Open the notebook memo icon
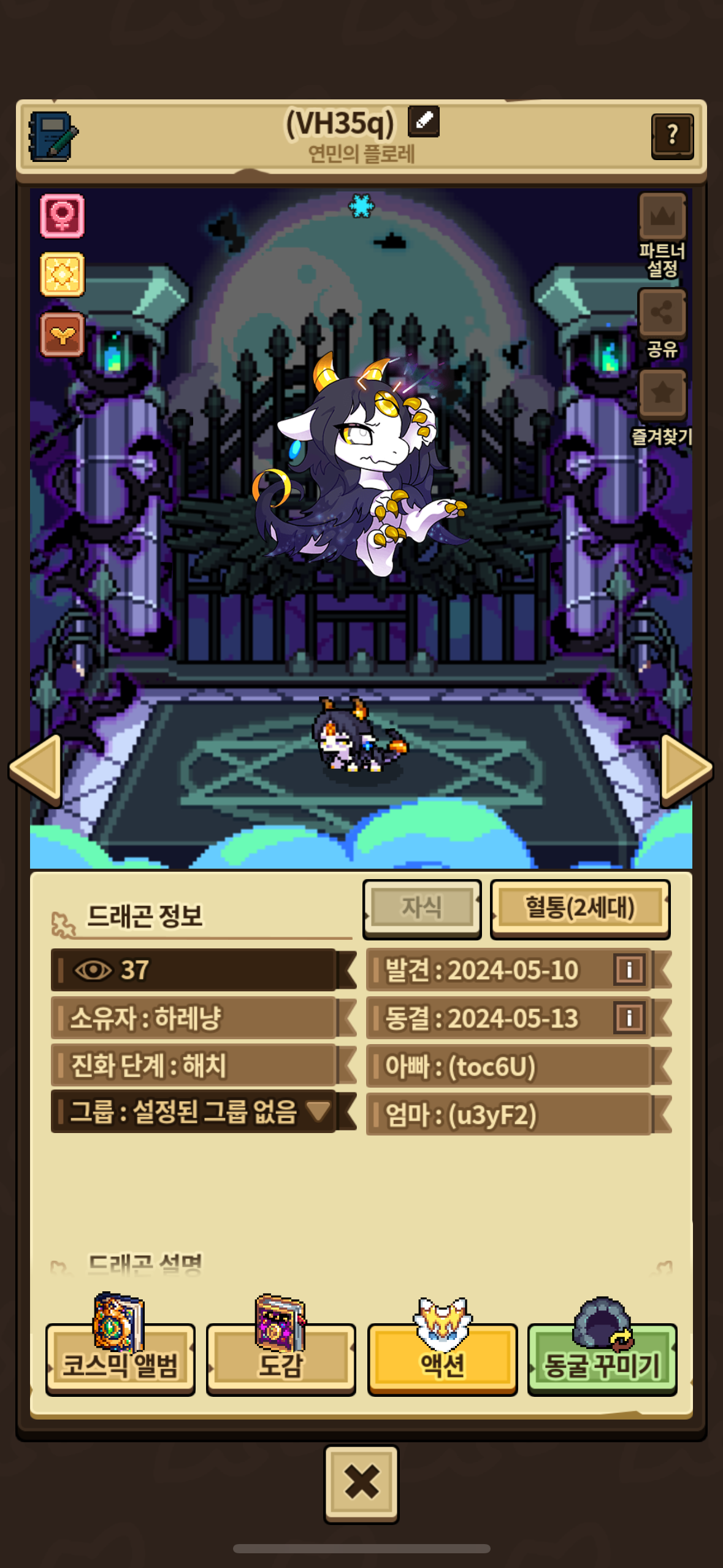The width and height of the screenshot is (723, 1568). pyautogui.click(x=53, y=137)
